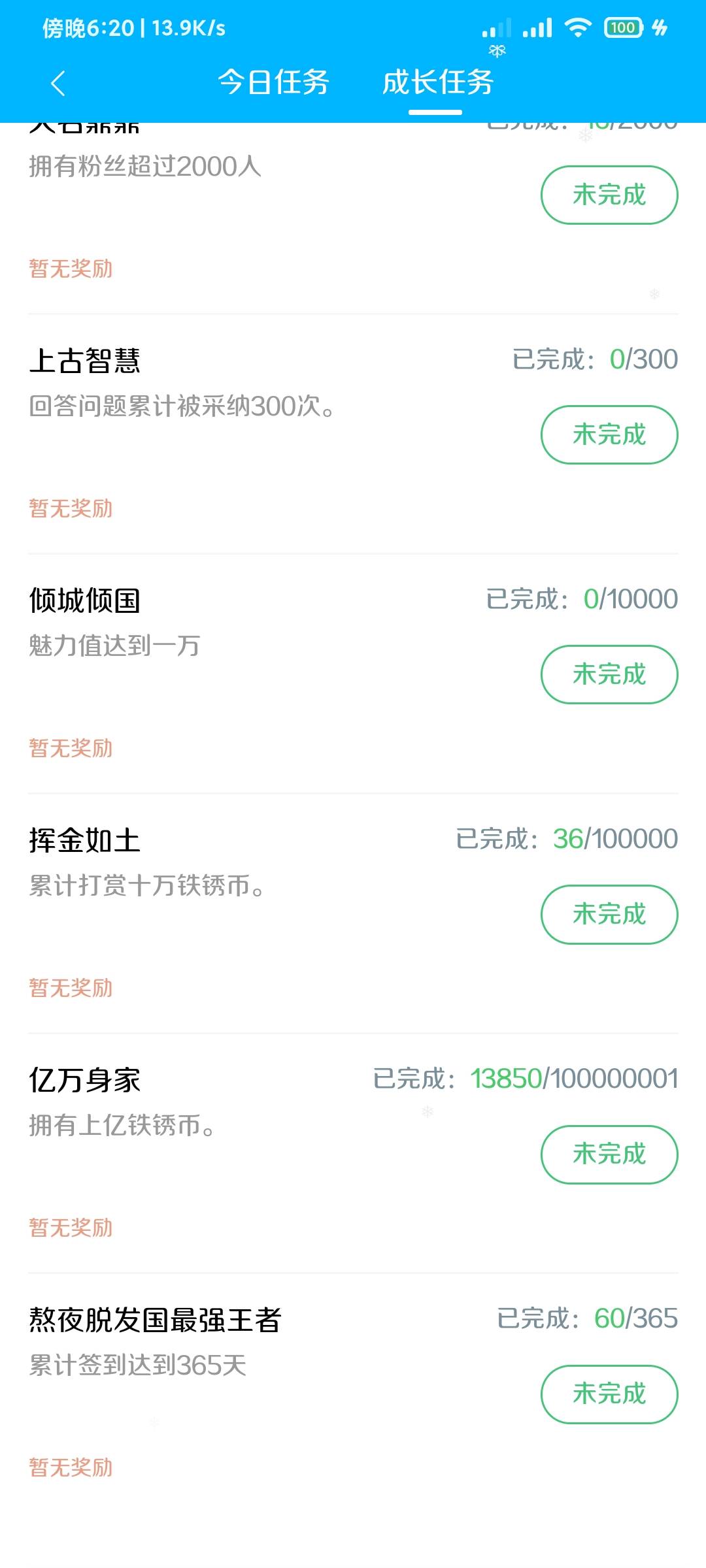The width and height of the screenshot is (706, 1568).
Task: Tap 未完成 button for 亿万身家 task
Action: [x=609, y=1154]
